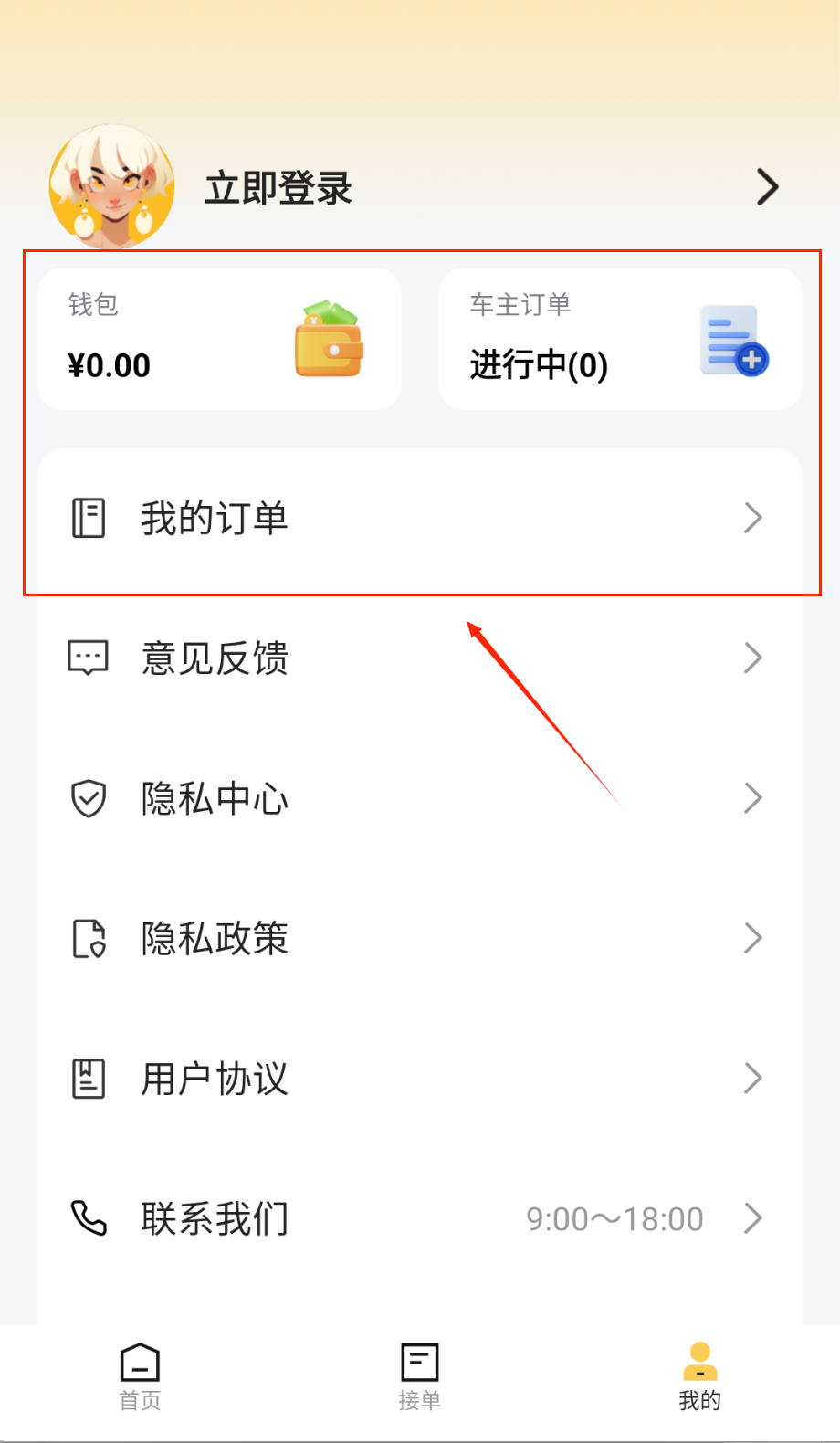The height and width of the screenshot is (1443, 840).
Task: Open the 车主订单 card
Action: click(620, 339)
